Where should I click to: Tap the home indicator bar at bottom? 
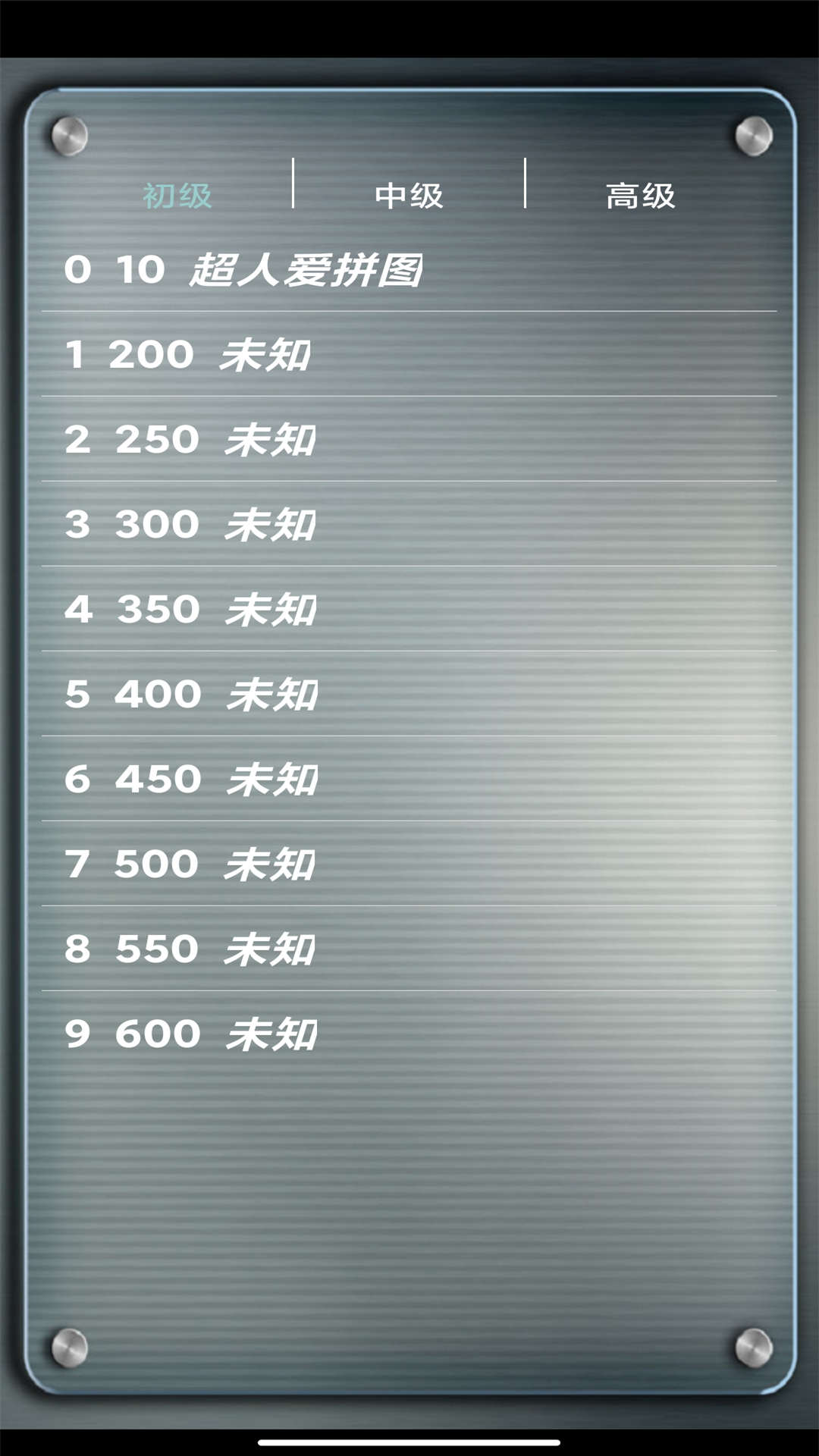409,1442
